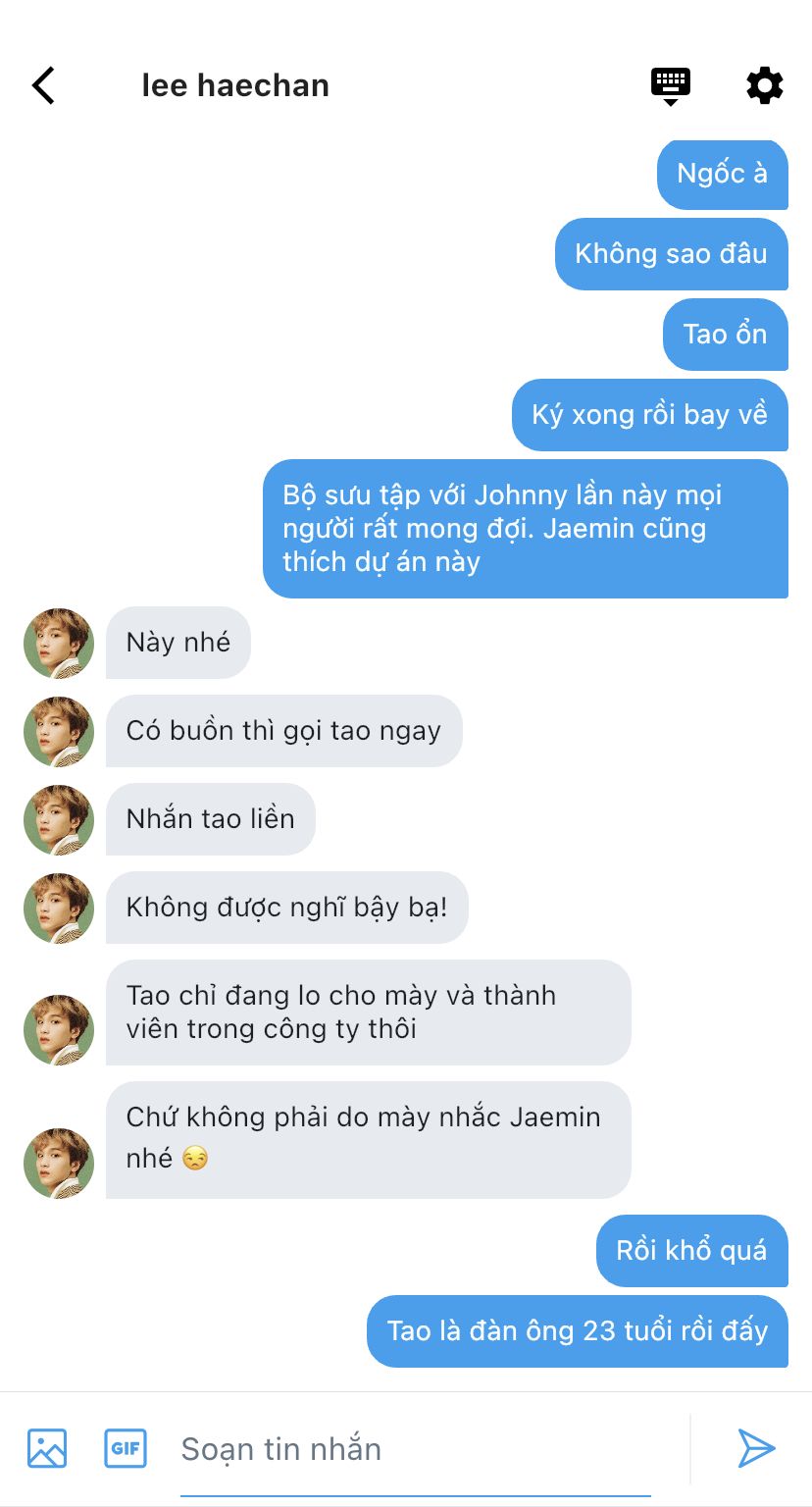Open the GIF picker
This screenshot has width=812, height=1507.
point(126,1448)
